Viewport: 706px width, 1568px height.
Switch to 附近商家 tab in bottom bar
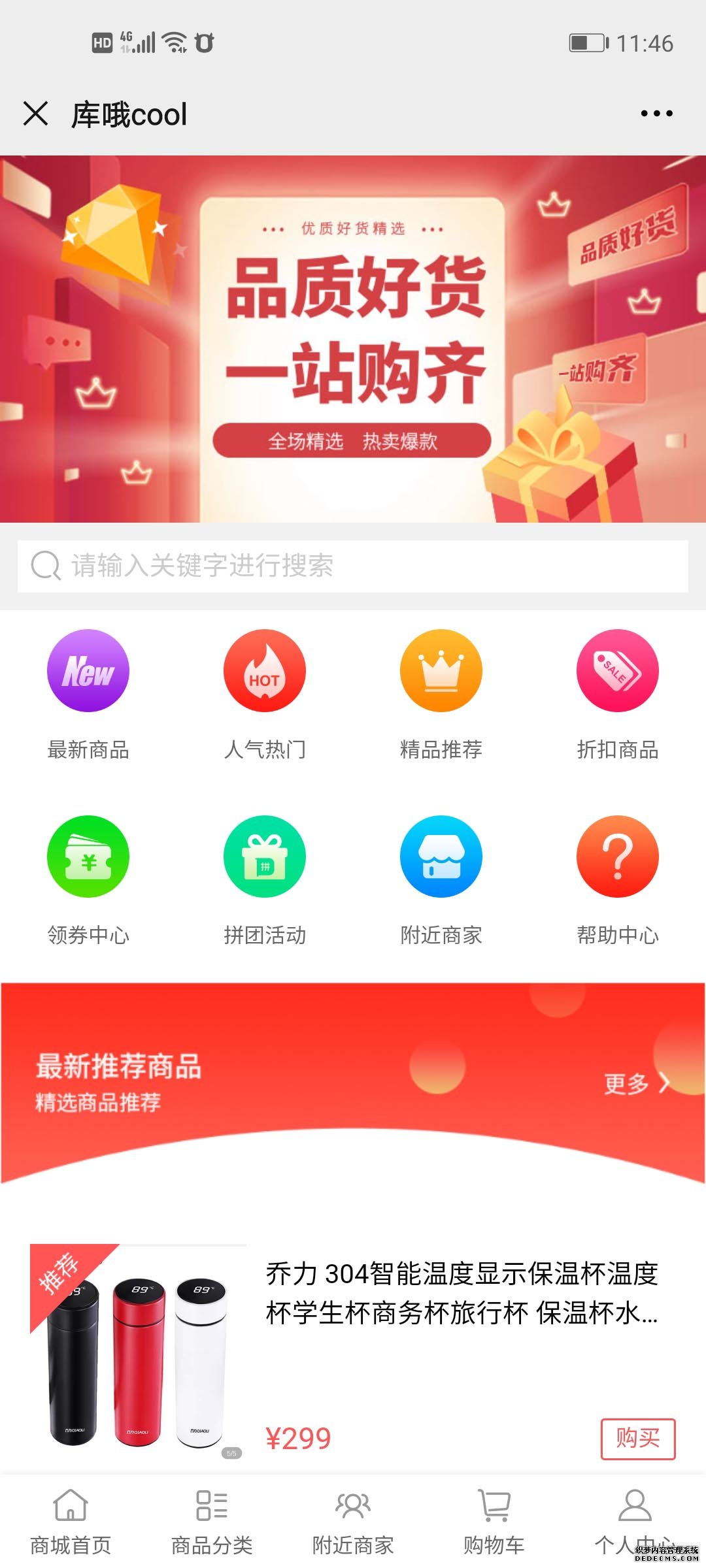point(353,1521)
